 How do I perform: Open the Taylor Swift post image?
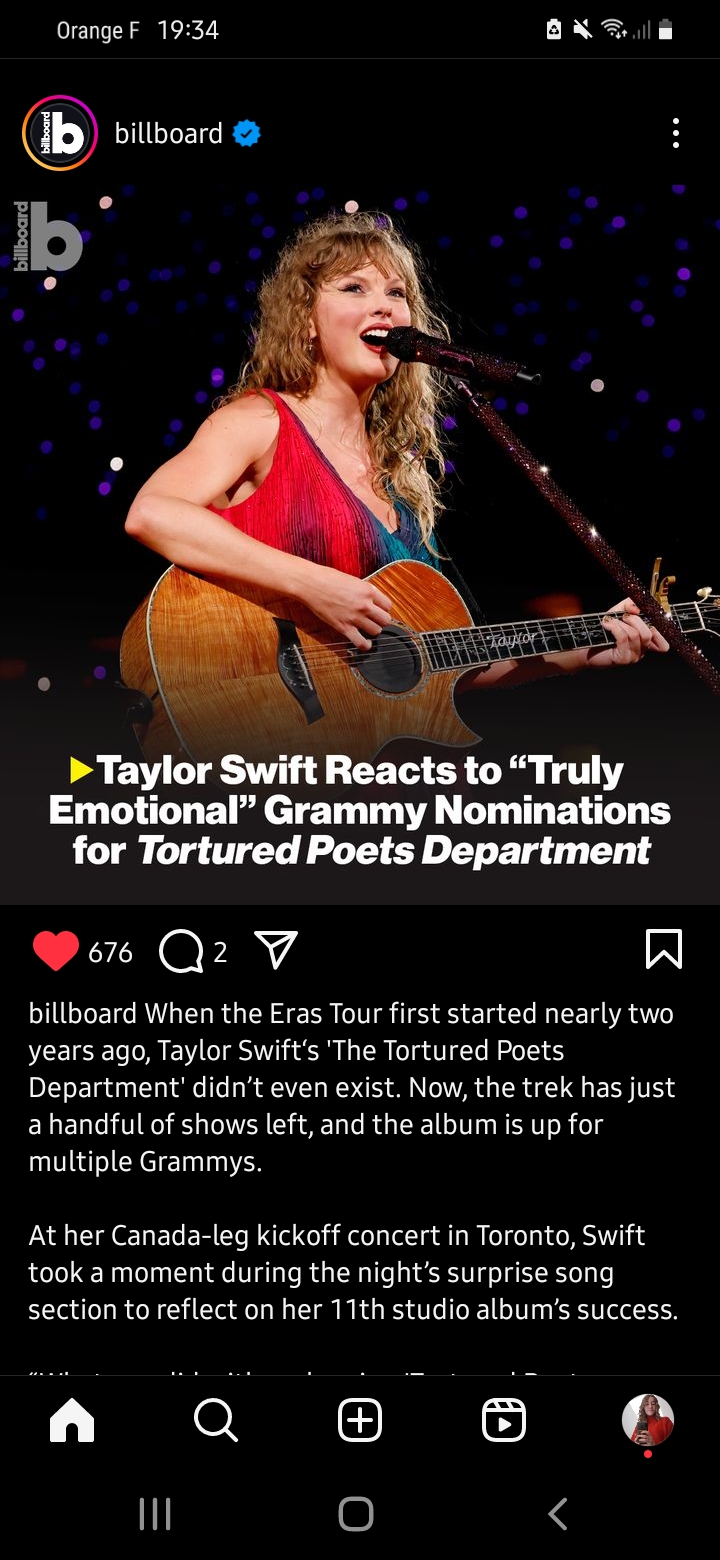click(360, 540)
